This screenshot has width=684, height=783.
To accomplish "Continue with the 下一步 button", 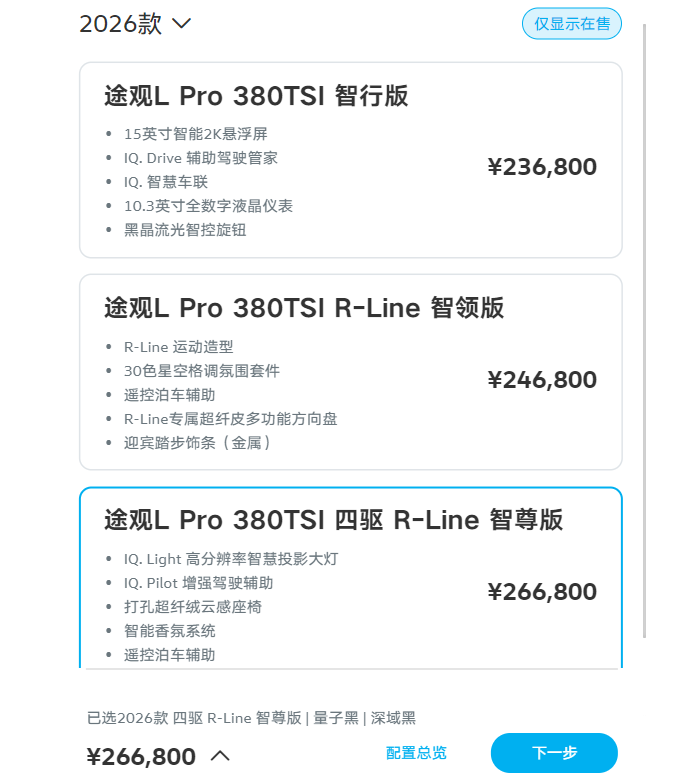I will [x=554, y=753].
